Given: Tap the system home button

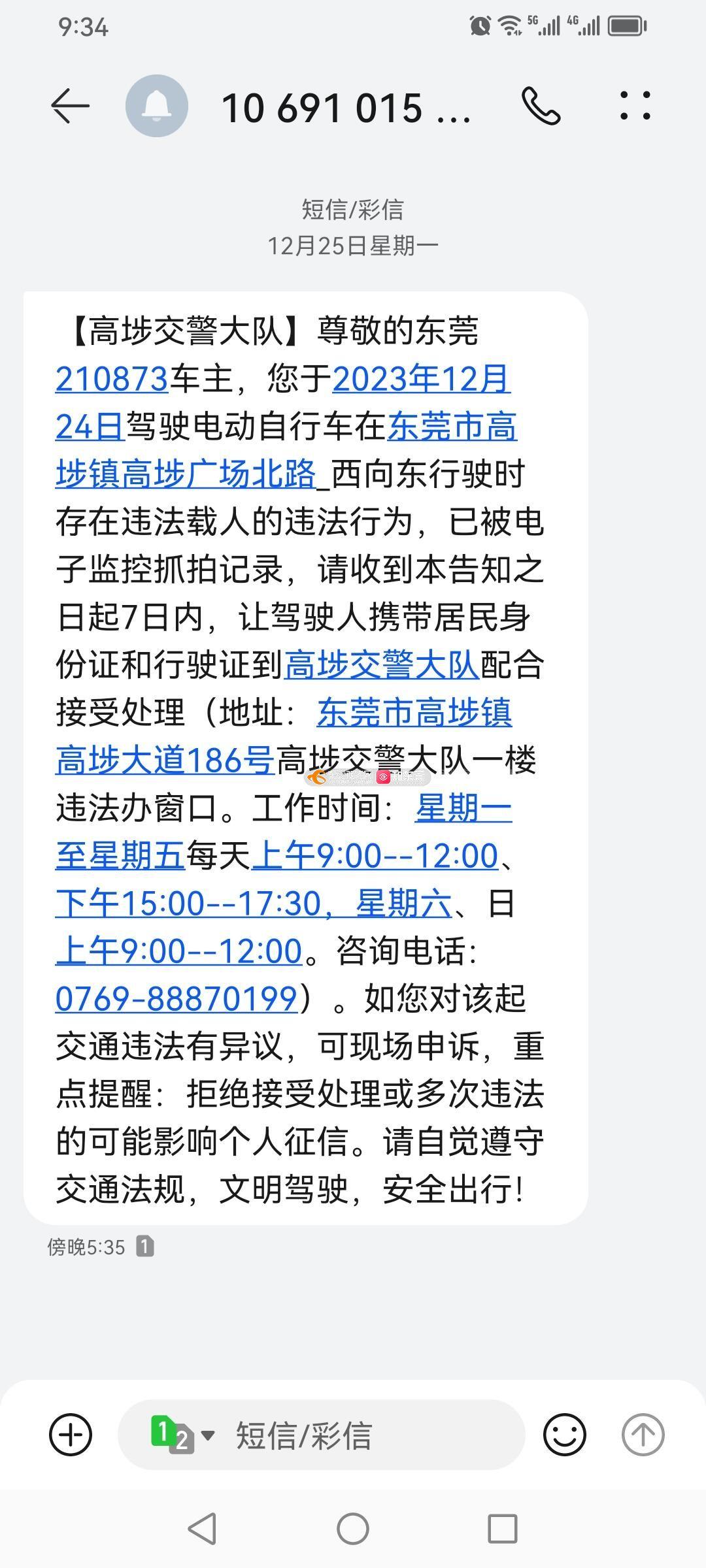Looking at the screenshot, I should (x=353, y=1529).
